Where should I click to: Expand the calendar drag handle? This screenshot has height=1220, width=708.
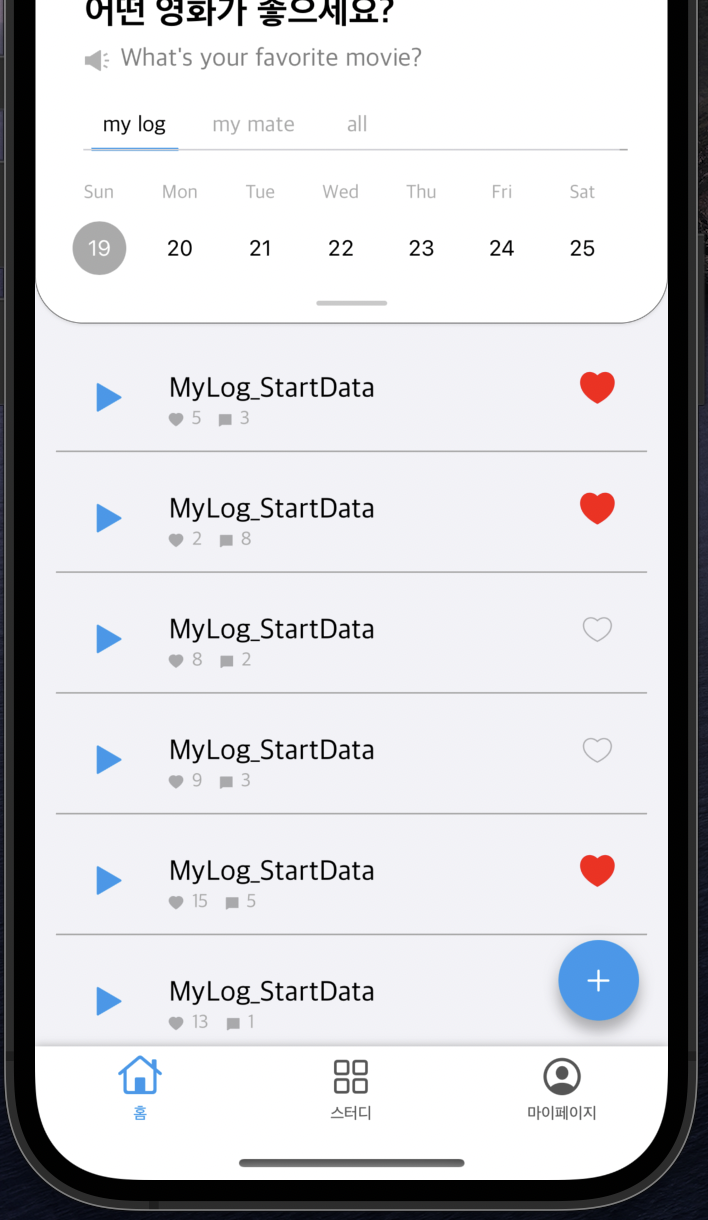click(351, 302)
